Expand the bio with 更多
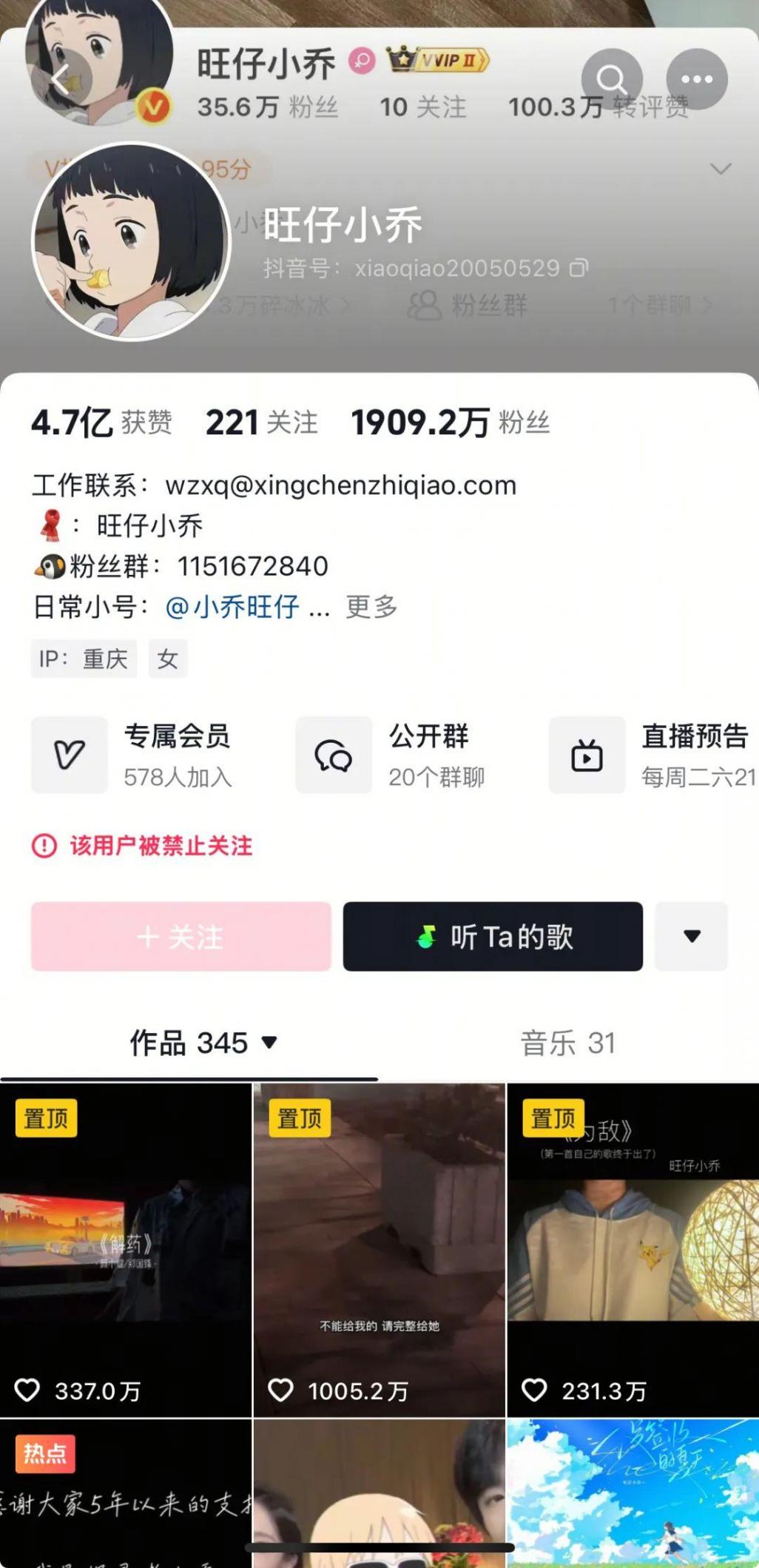The image size is (759, 1568). tap(371, 607)
